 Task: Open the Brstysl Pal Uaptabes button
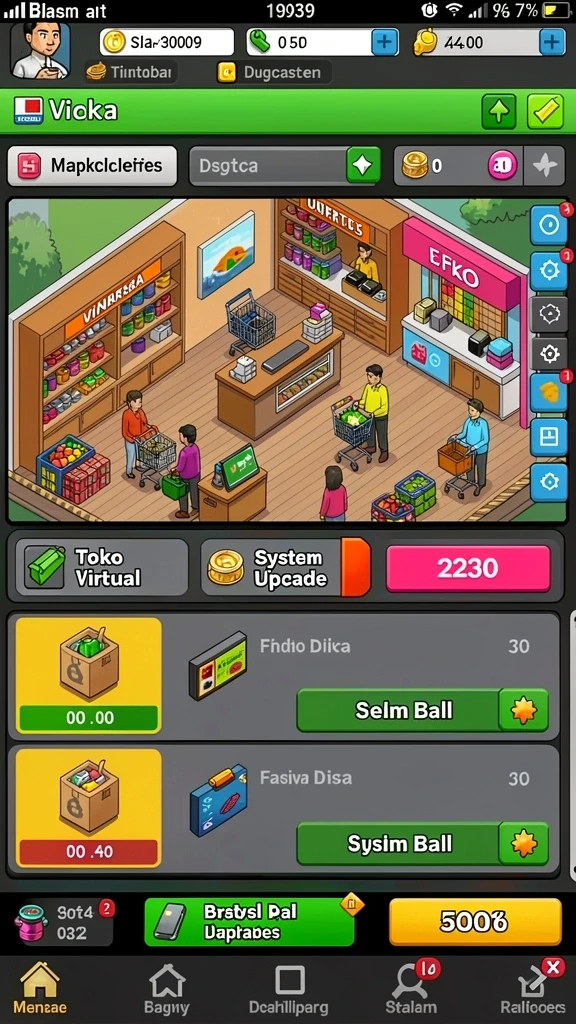tap(249, 921)
